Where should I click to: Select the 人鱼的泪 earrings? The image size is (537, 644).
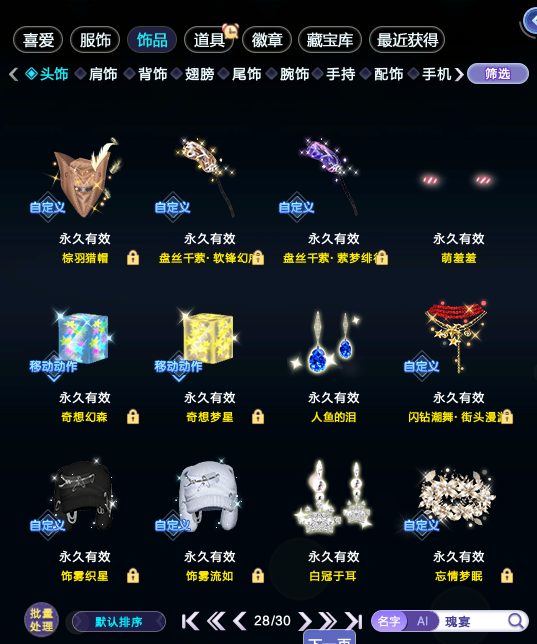[x=334, y=341]
